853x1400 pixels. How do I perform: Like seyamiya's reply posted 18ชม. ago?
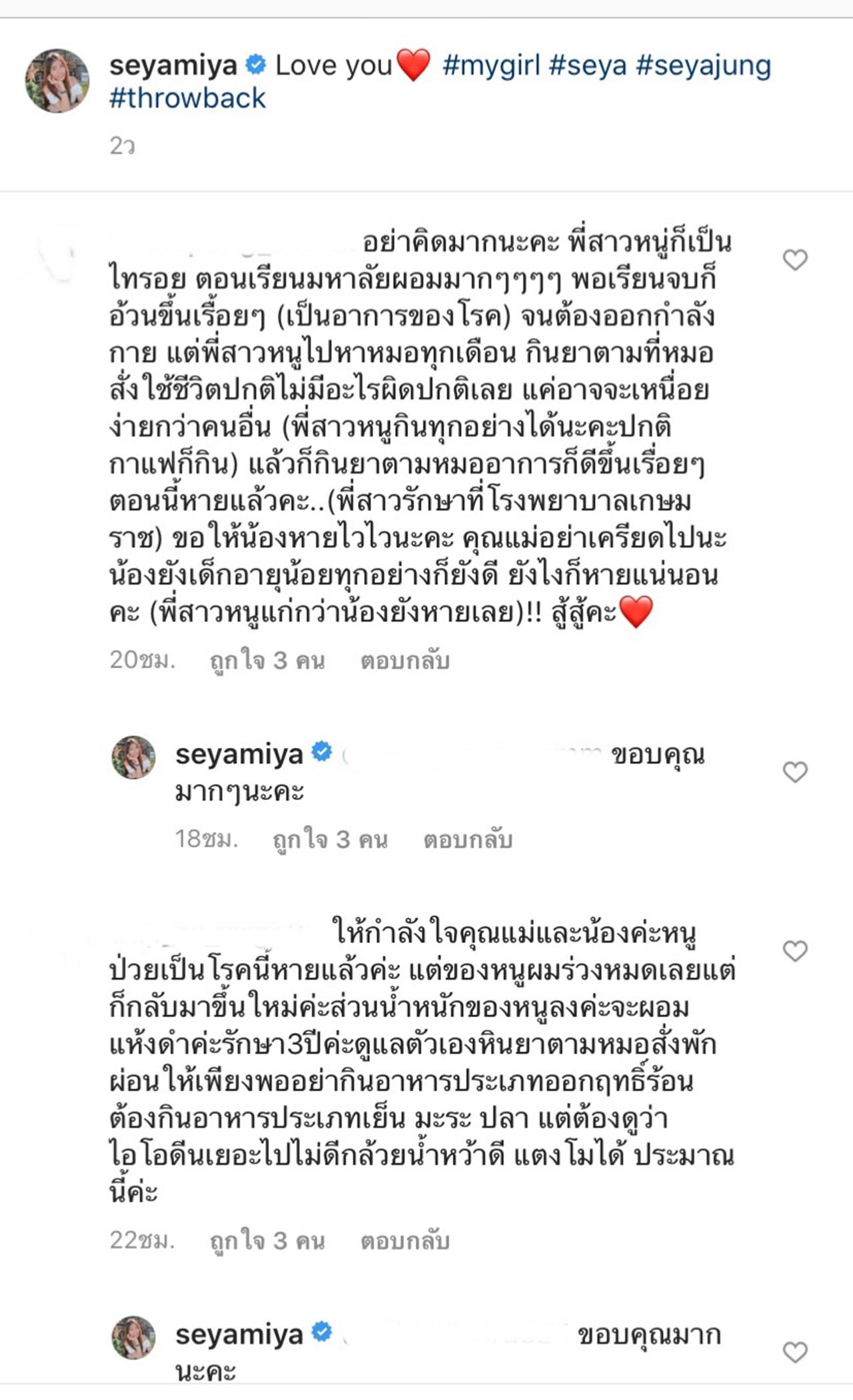click(x=794, y=772)
